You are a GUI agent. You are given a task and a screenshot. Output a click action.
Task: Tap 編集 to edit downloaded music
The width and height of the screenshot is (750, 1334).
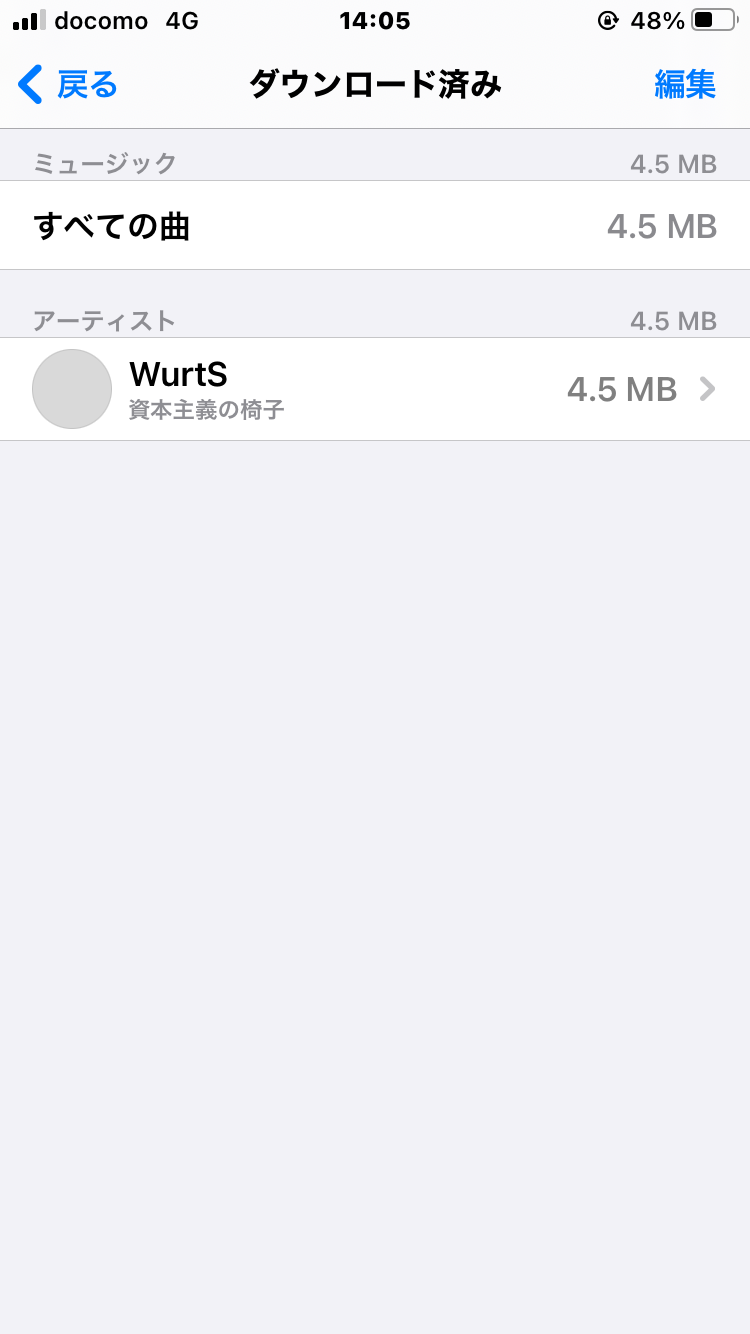click(x=685, y=85)
